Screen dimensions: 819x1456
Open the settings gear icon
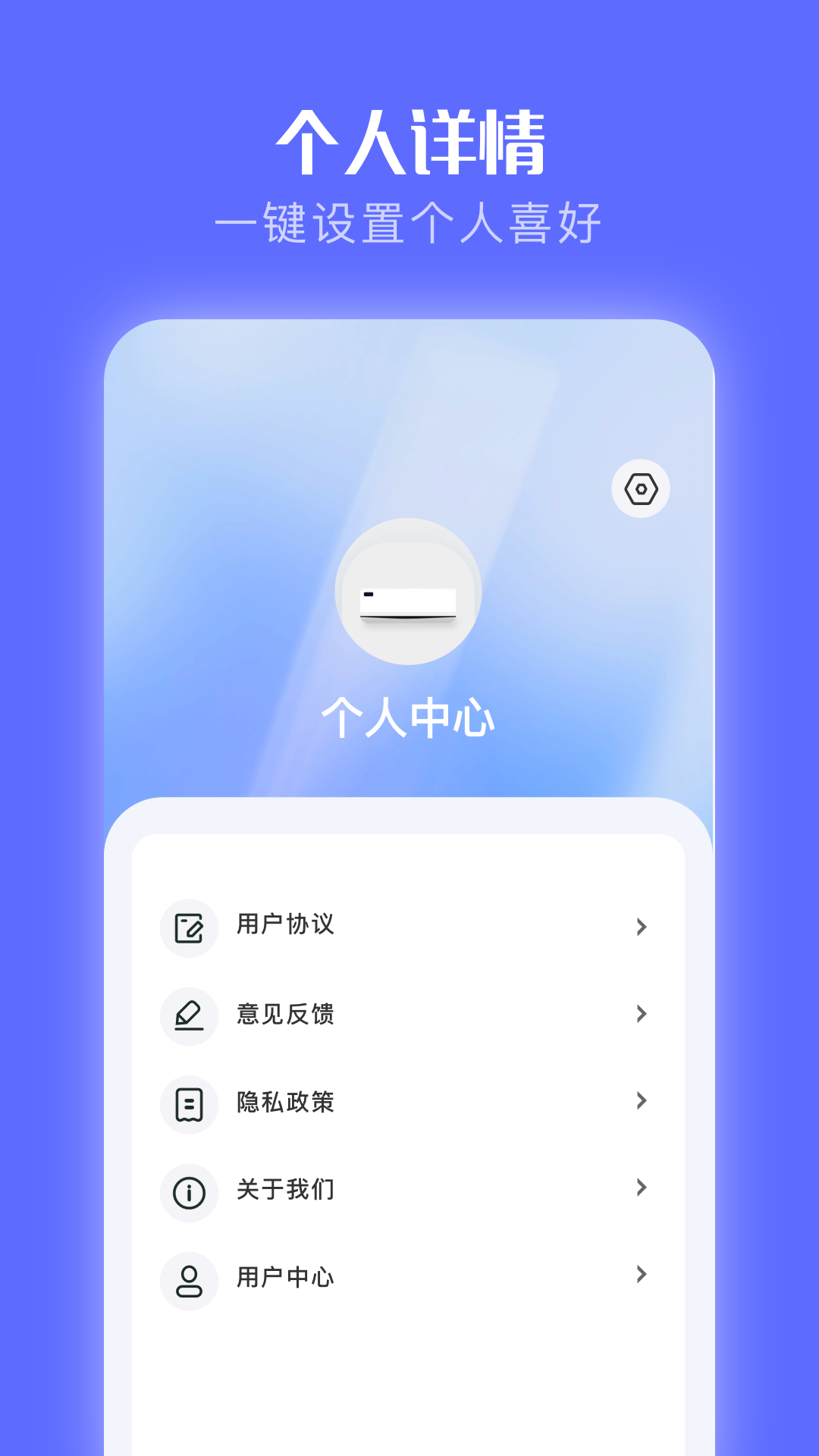641,490
